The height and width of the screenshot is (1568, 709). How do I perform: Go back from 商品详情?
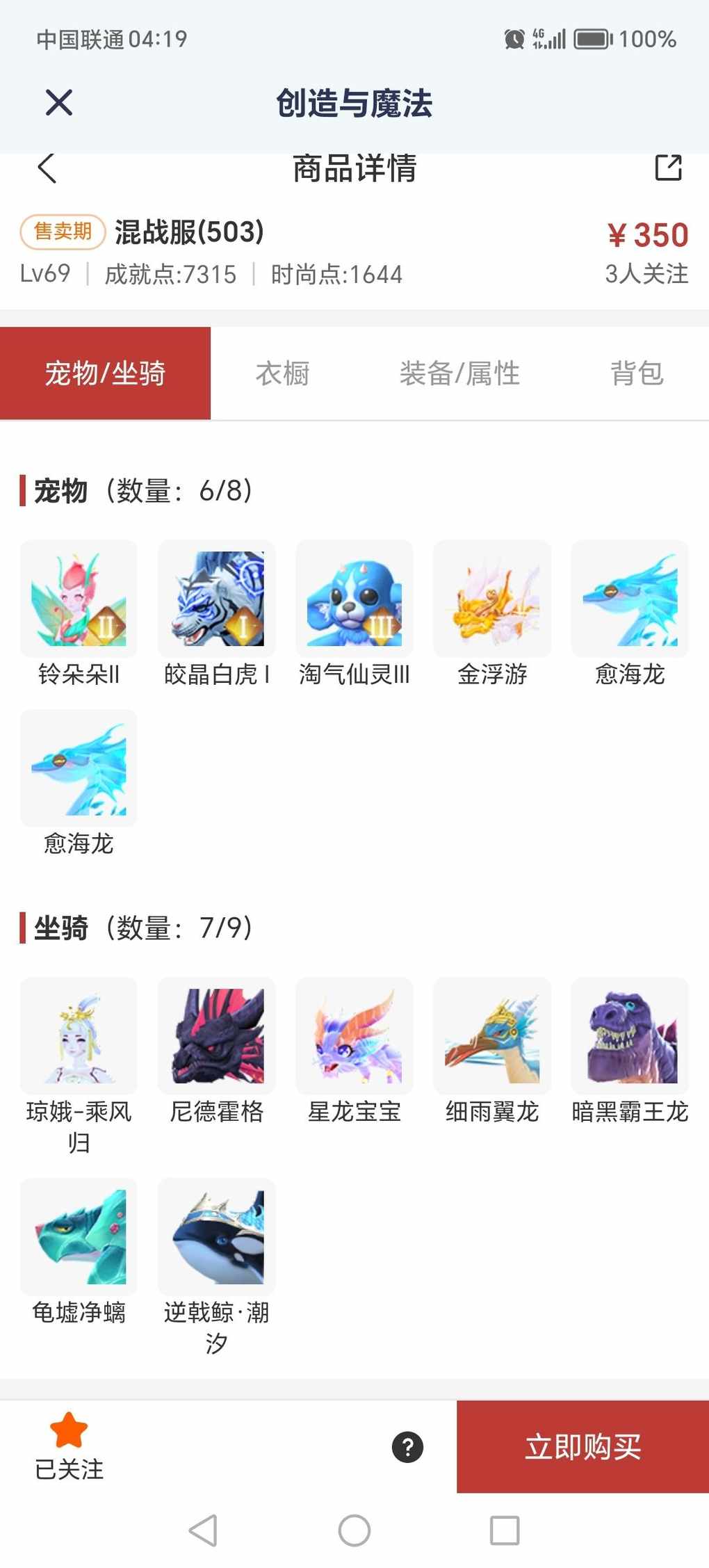[x=47, y=168]
